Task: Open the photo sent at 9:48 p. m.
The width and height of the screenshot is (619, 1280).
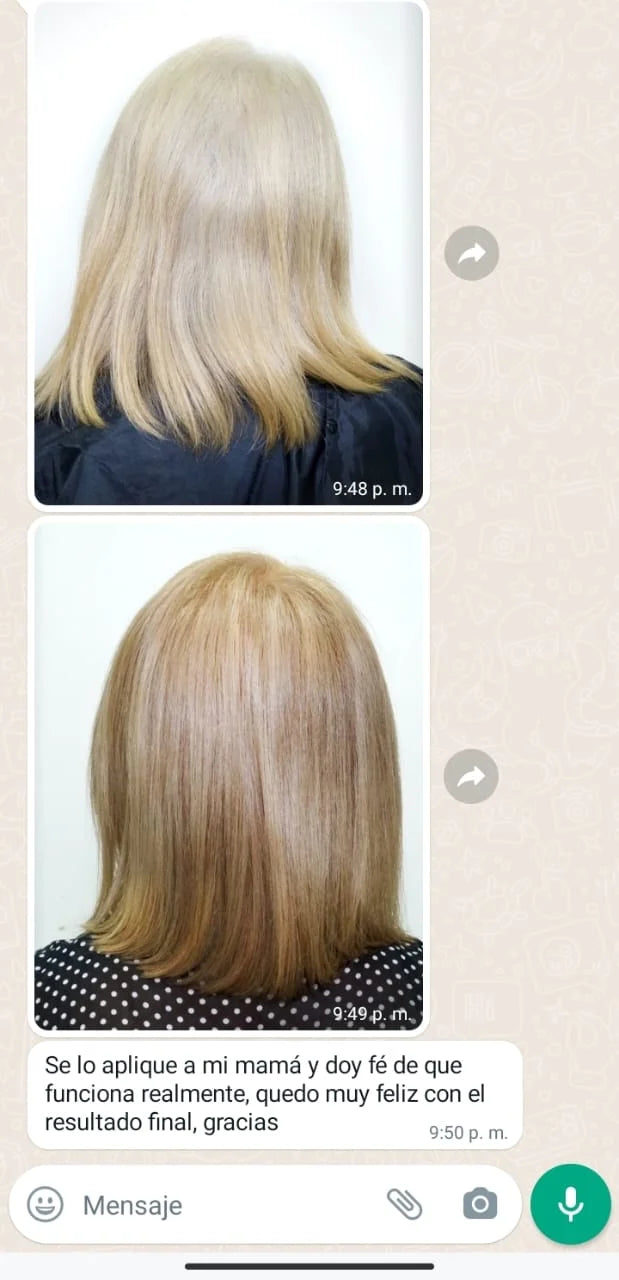Action: click(228, 255)
